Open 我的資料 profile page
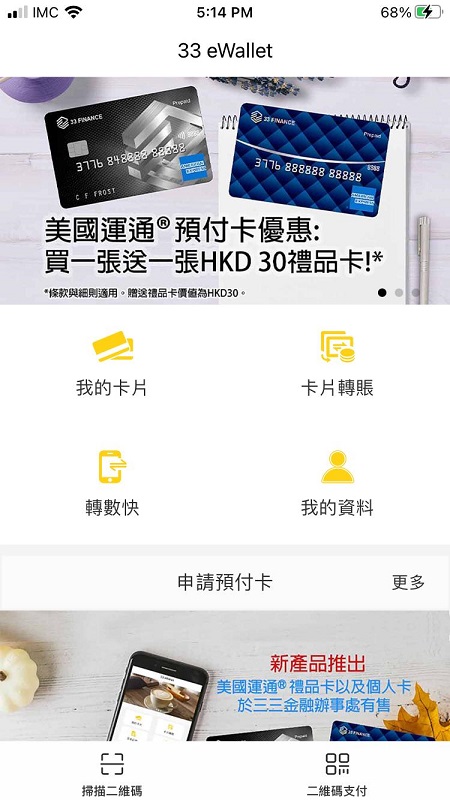This screenshot has height=800, width=450. click(337, 483)
